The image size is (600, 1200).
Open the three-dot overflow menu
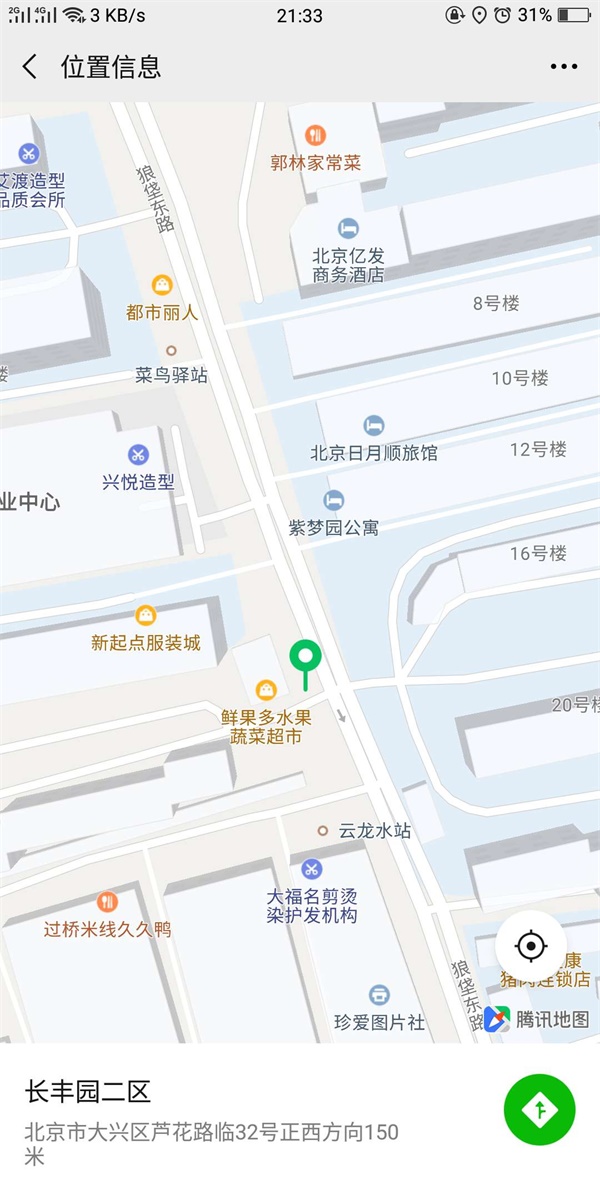(x=563, y=67)
